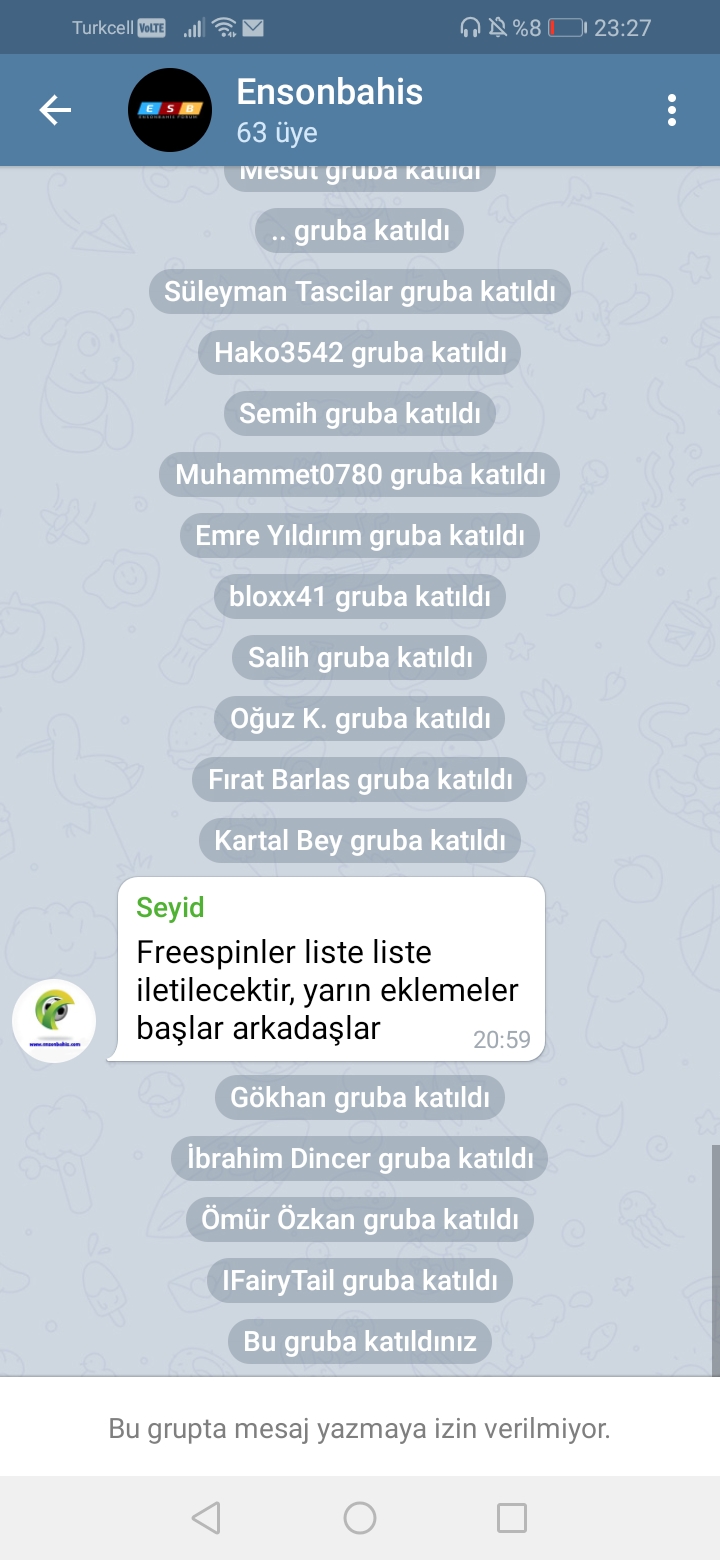The image size is (720, 1560).
Task: Open Seyid's profile picture
Action: (x=54, y=1020)
